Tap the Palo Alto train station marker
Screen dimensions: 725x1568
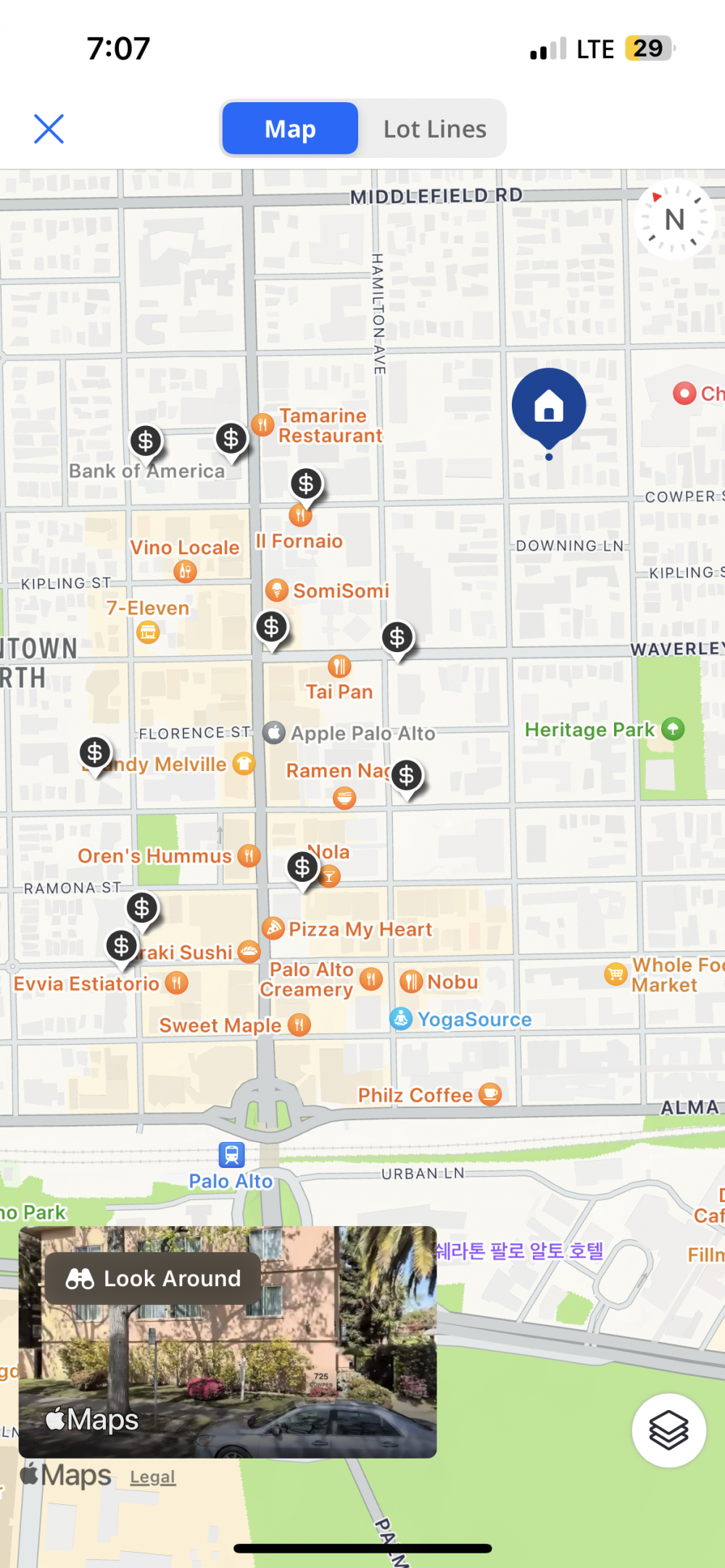pyautogui.click(x=231, y=1154)
